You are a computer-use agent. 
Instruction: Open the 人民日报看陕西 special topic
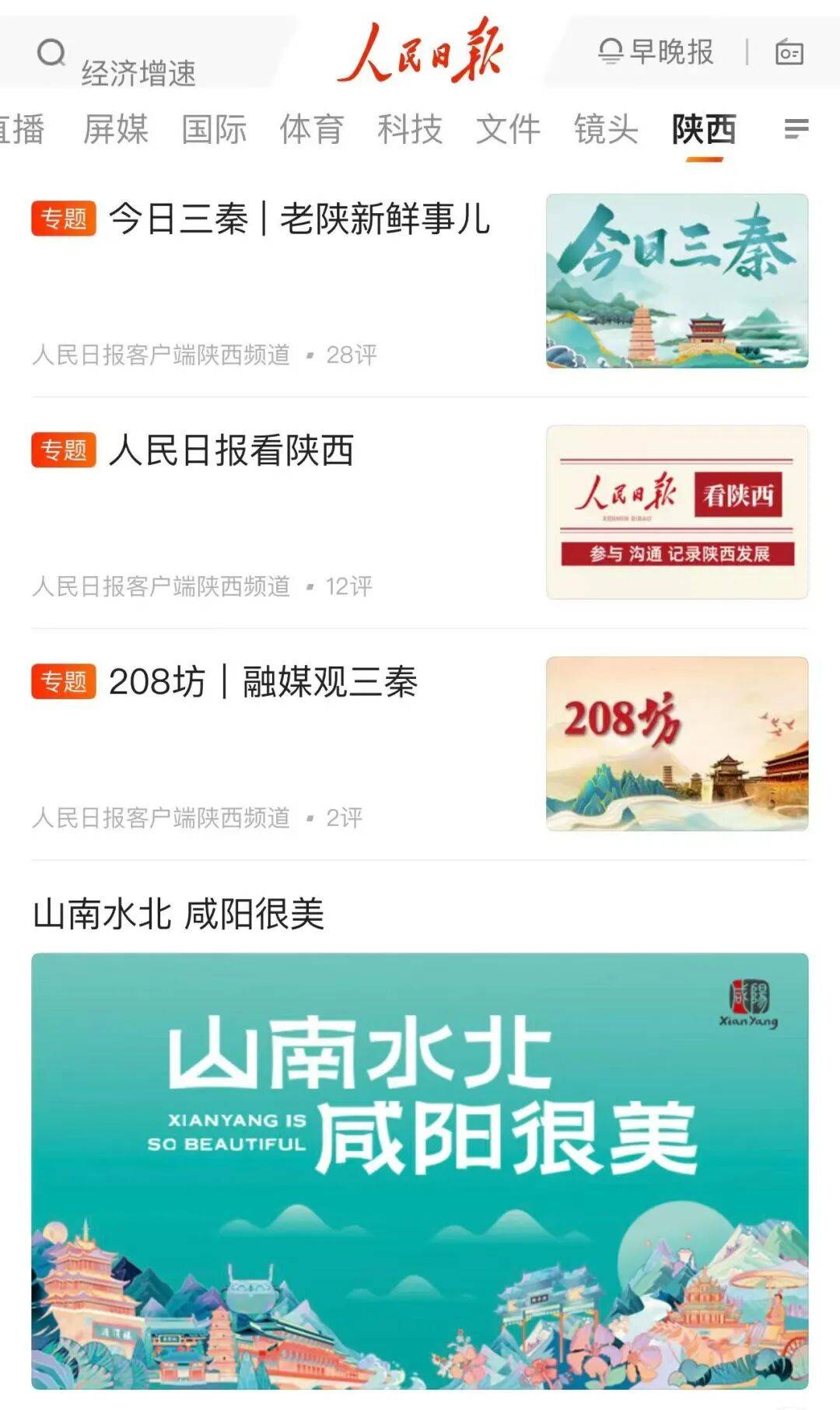tap(232, 451)
